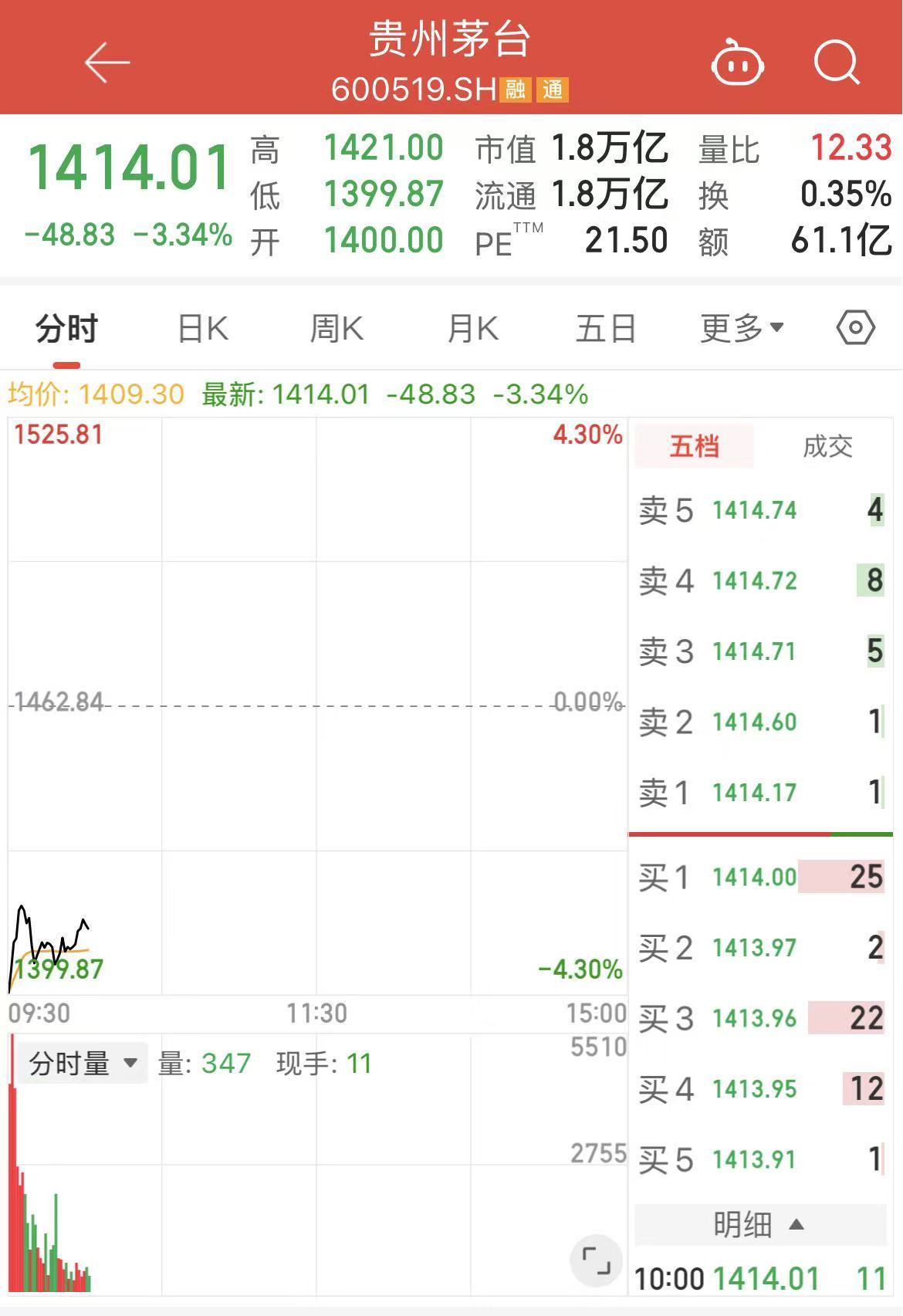The height and width of the screenshot is (1316, 903).
Task: Open stock search magnifier
Action: [x=837, y=62]
